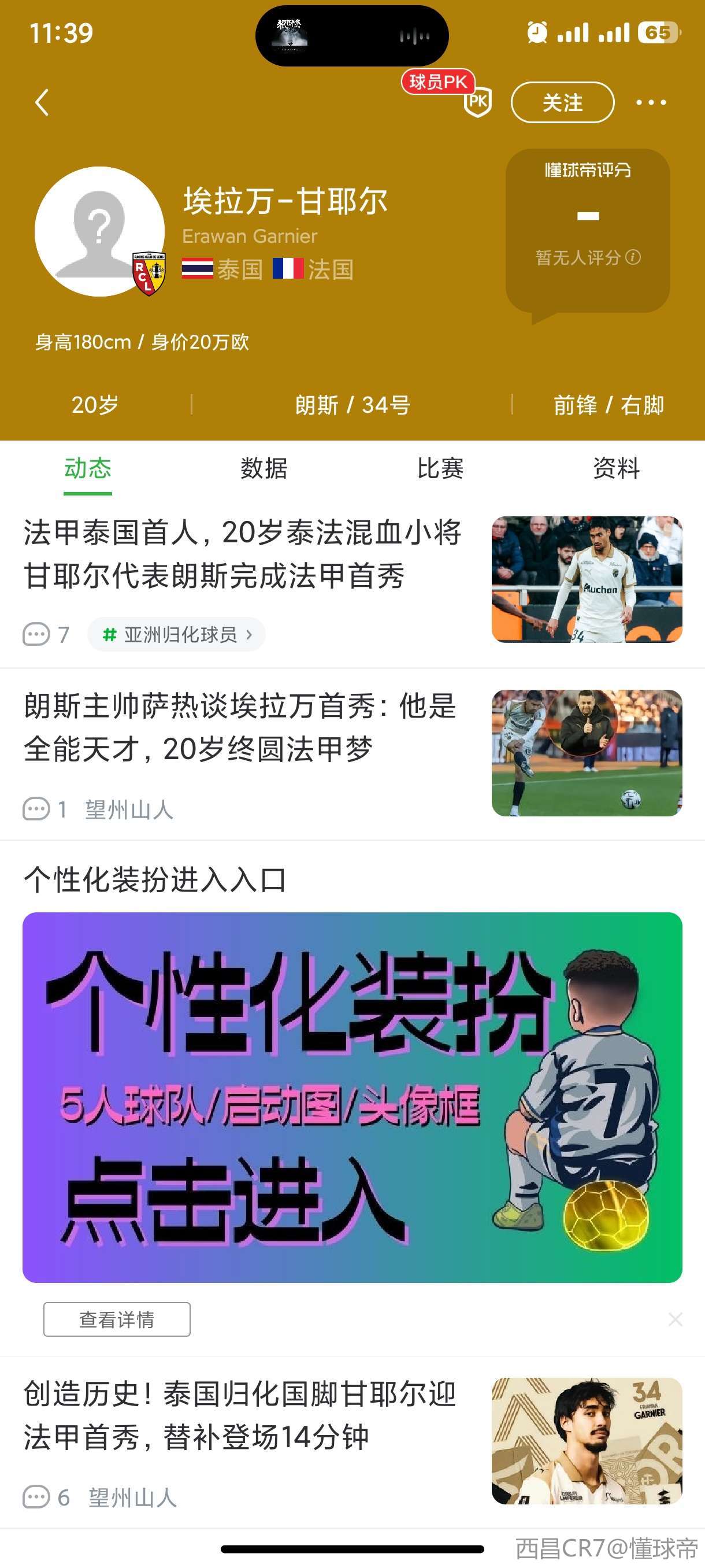Open the three-dot overflow menu

650,102
